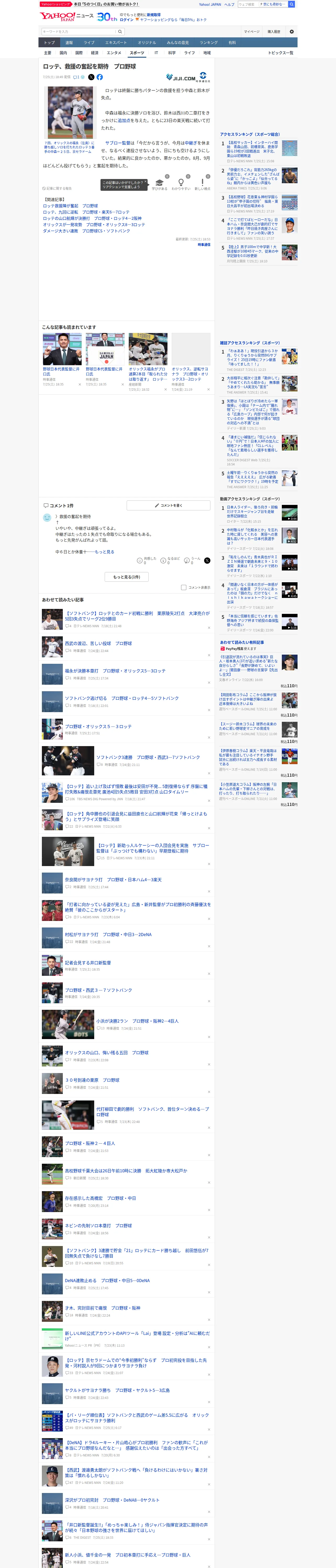Viewport: 336px width, 1568px height.
Task: Tap コメントを書く button
Action: click(168, 505)
